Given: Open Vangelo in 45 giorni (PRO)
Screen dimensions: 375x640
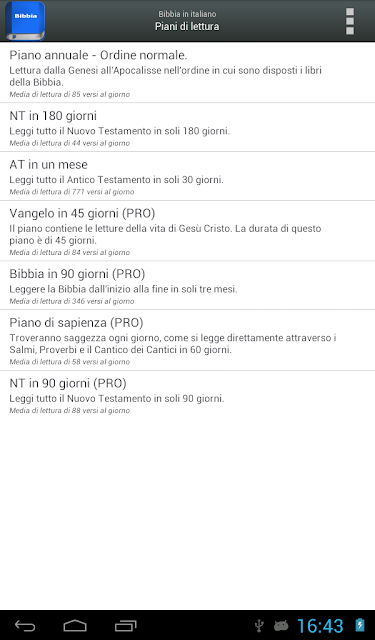Looking at the screenshot, I should pyautogui.click(x=187, y=231).
